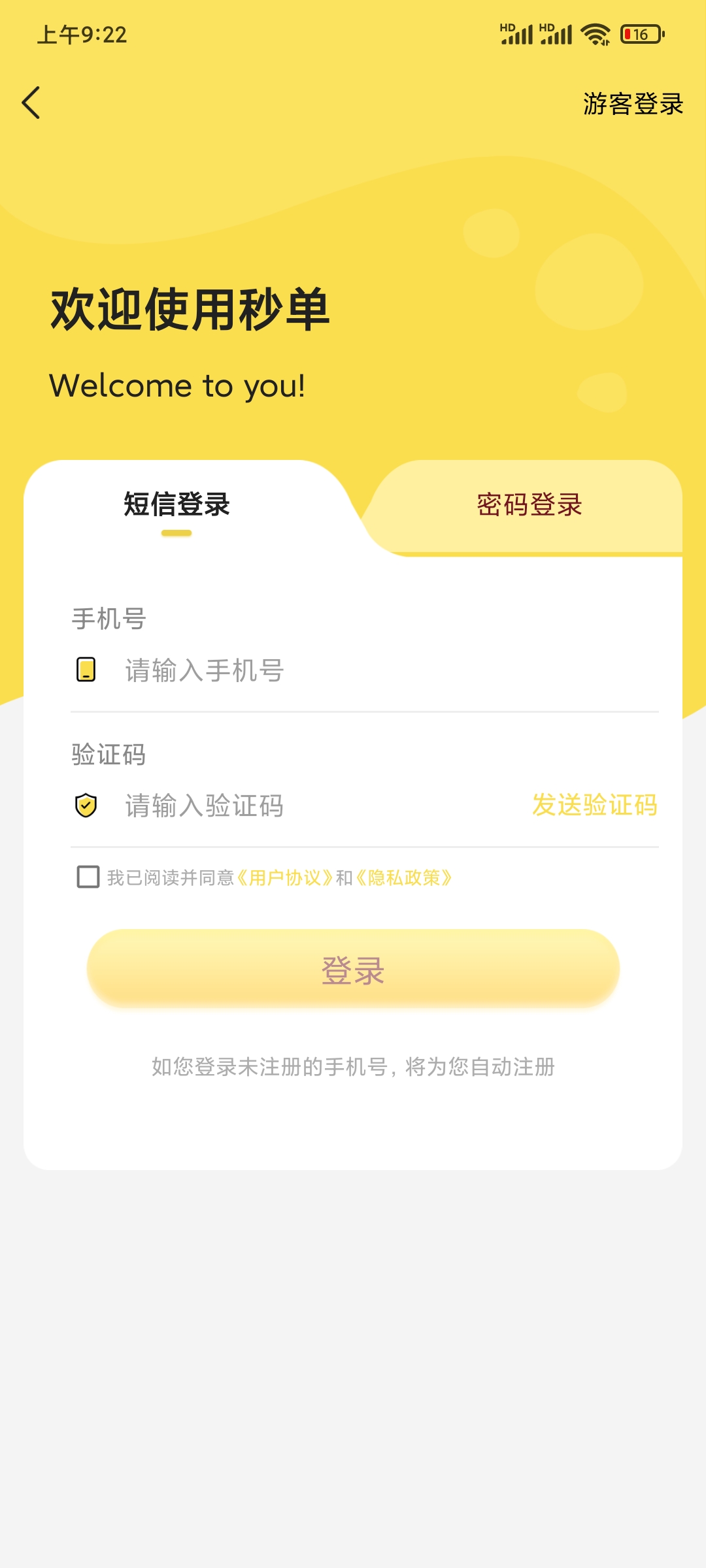Open the 《用户协议》 user agreement
706x1568 pixels.
285,879
